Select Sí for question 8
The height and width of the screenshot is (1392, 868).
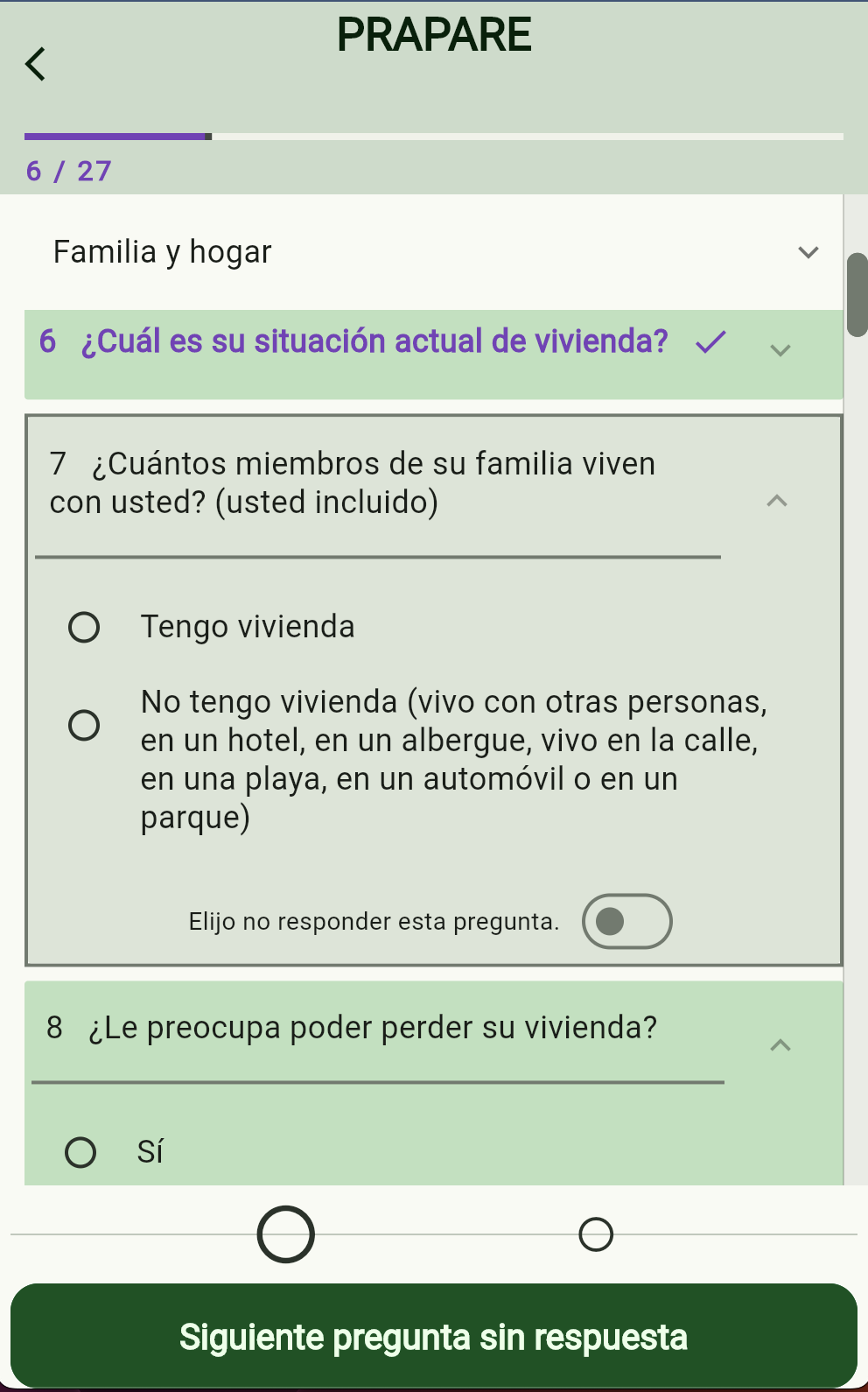coord(80,1152)
